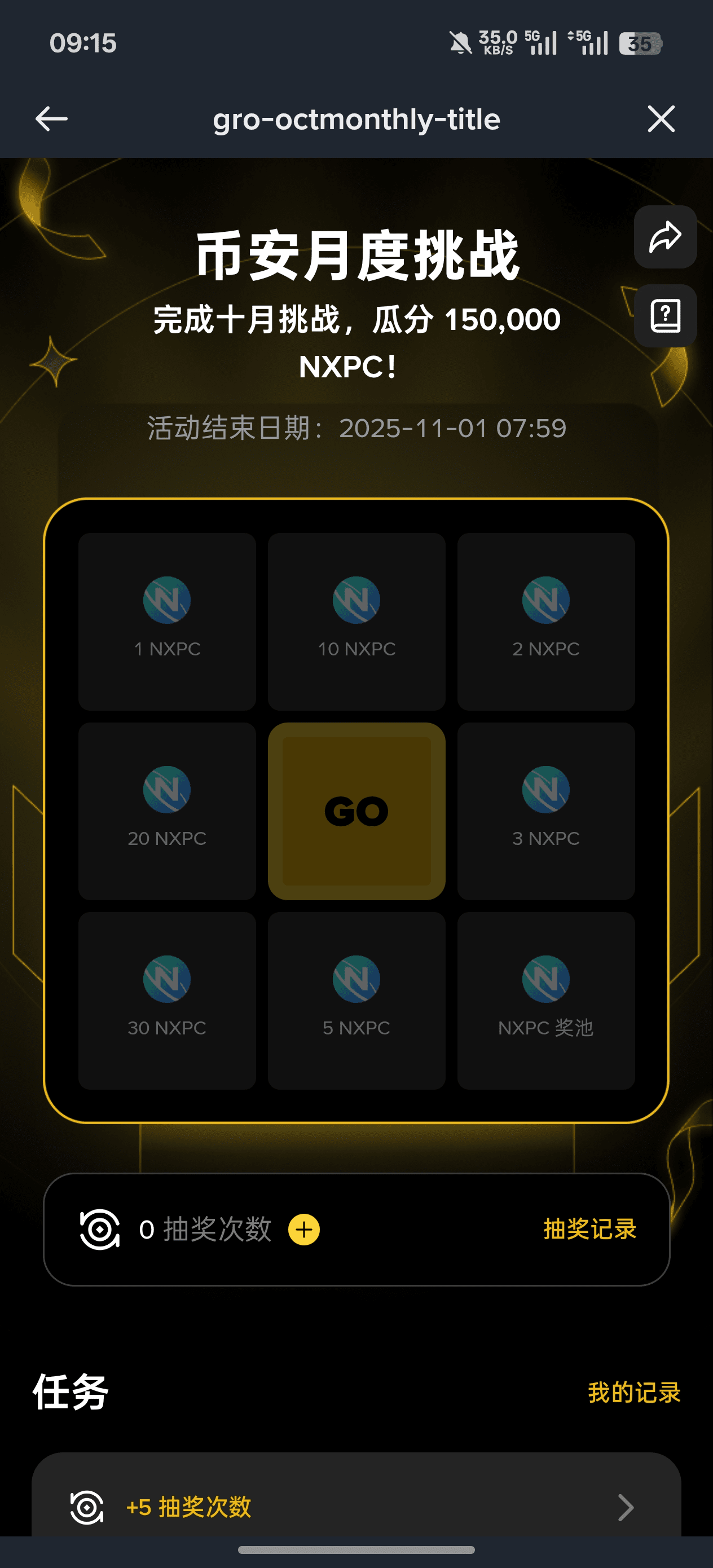Tap the GO lottery button
The width and height of the screenshot is (713, 1568).
pos(356,811)
